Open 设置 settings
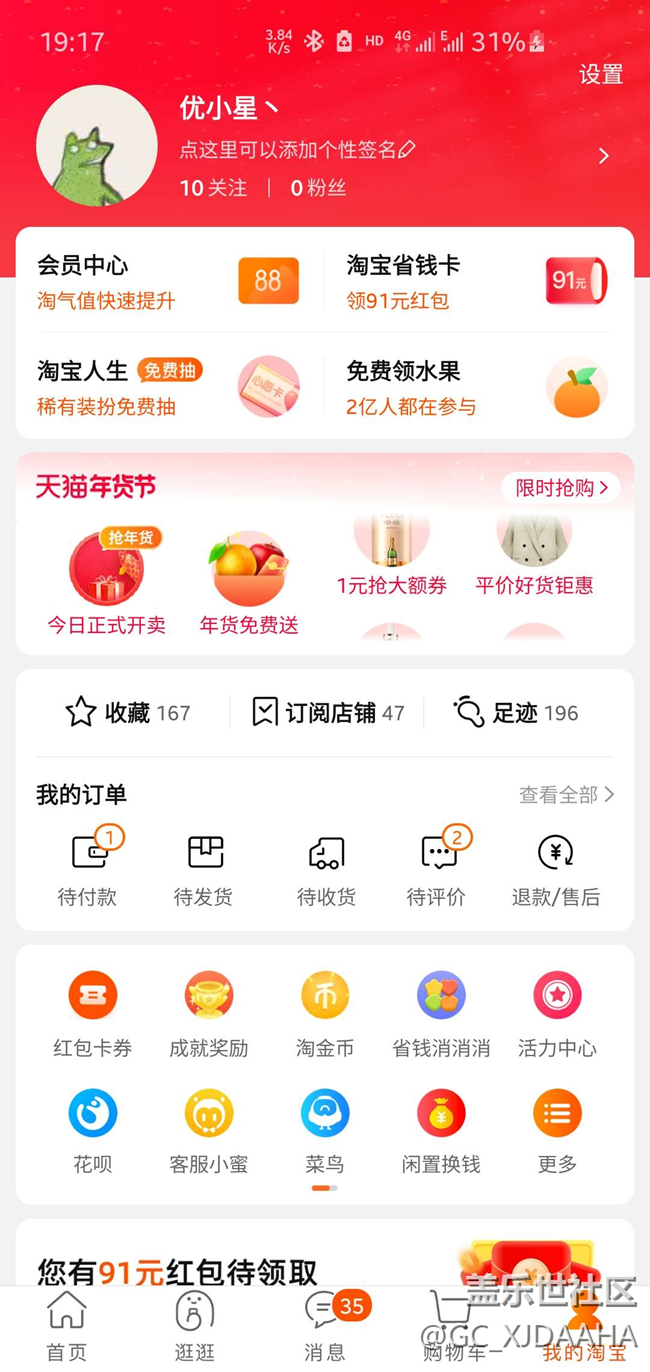Screen dimensions: 650x1372 [x=600, y=74]
